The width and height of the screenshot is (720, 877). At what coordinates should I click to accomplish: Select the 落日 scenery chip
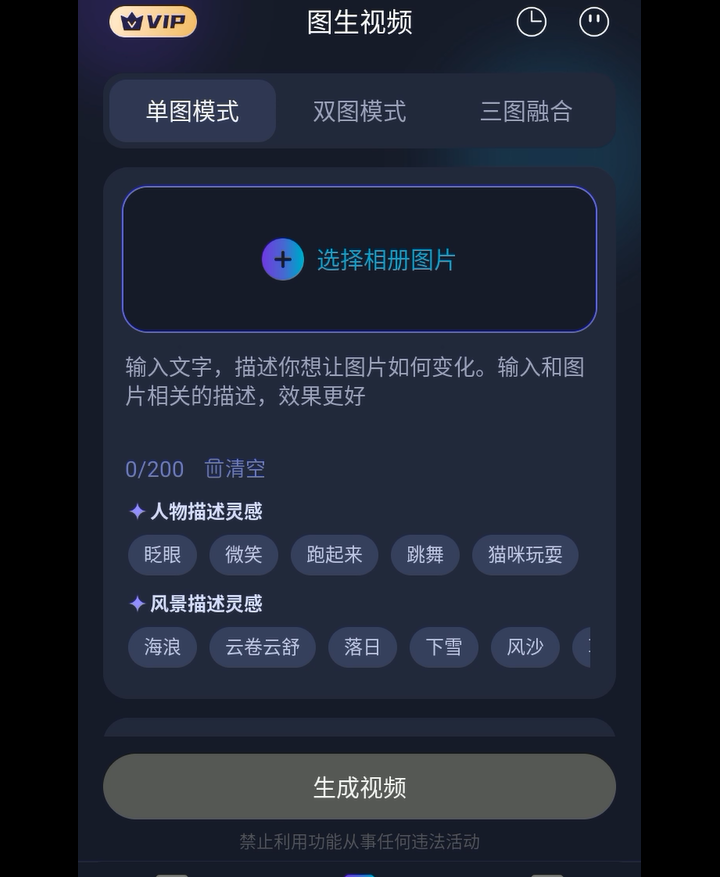point(362,647)
